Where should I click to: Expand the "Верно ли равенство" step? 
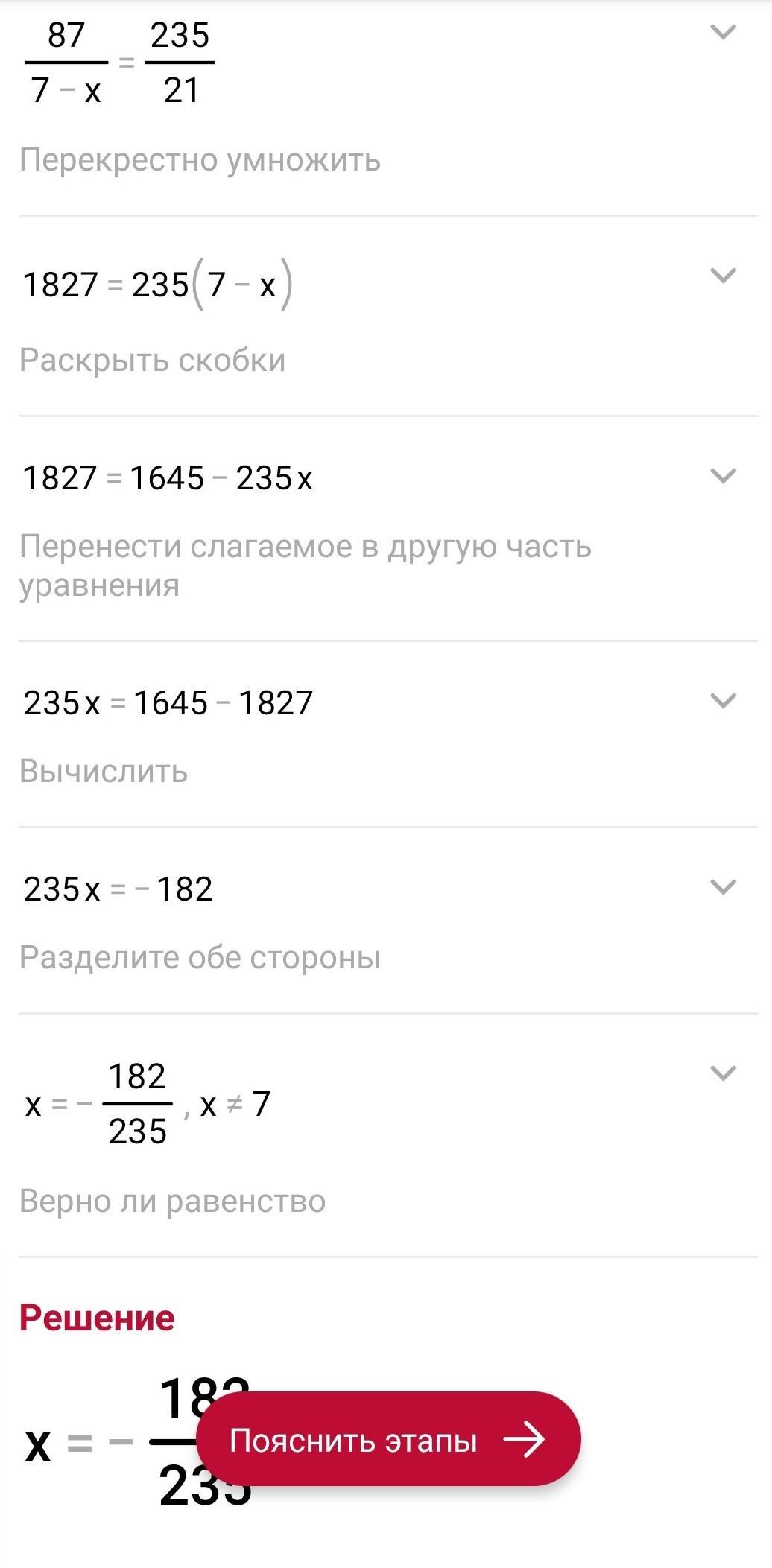pyautogui.click(x=723, y=1073)
